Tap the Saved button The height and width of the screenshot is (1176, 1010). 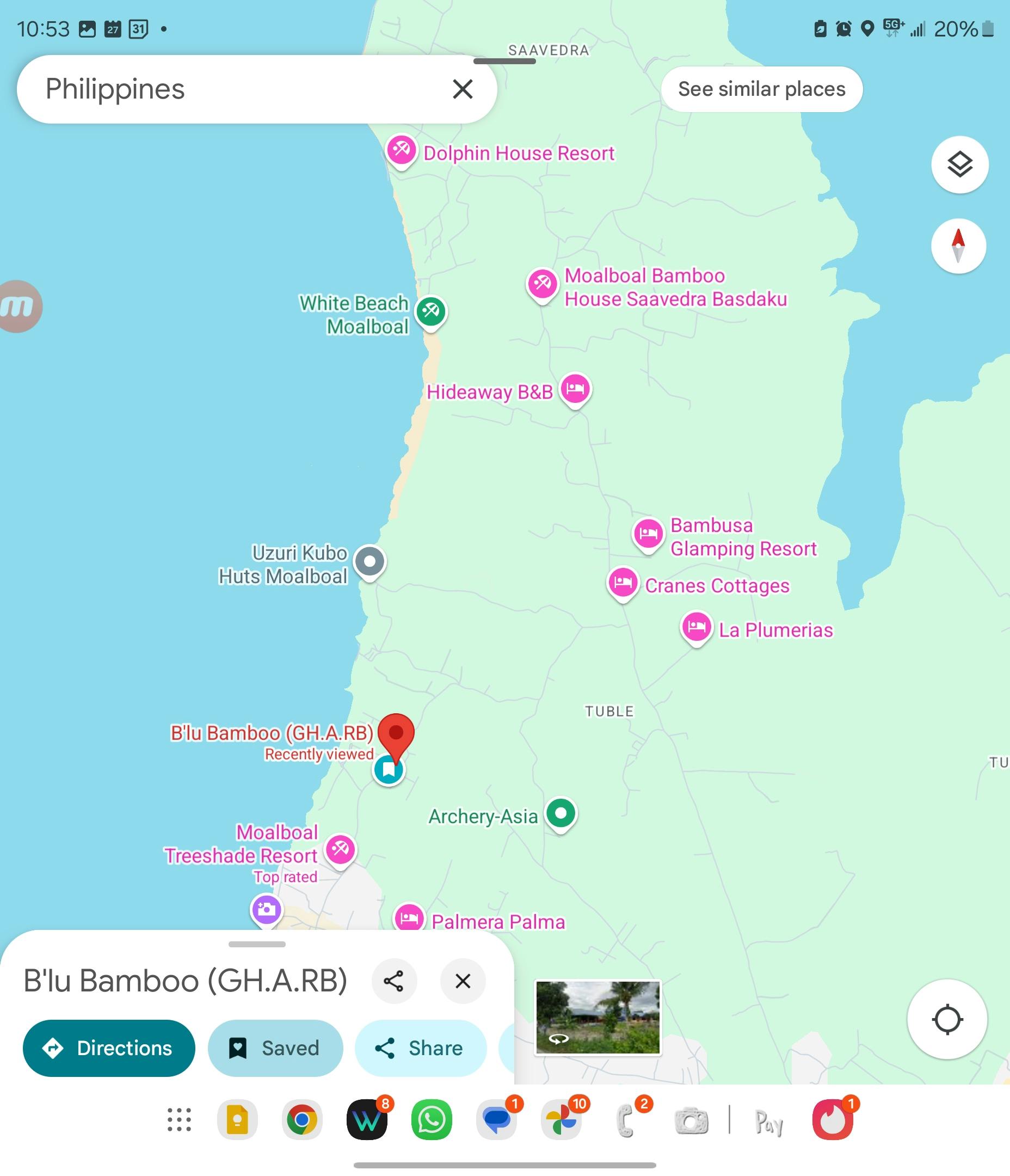pos(275,1048)
